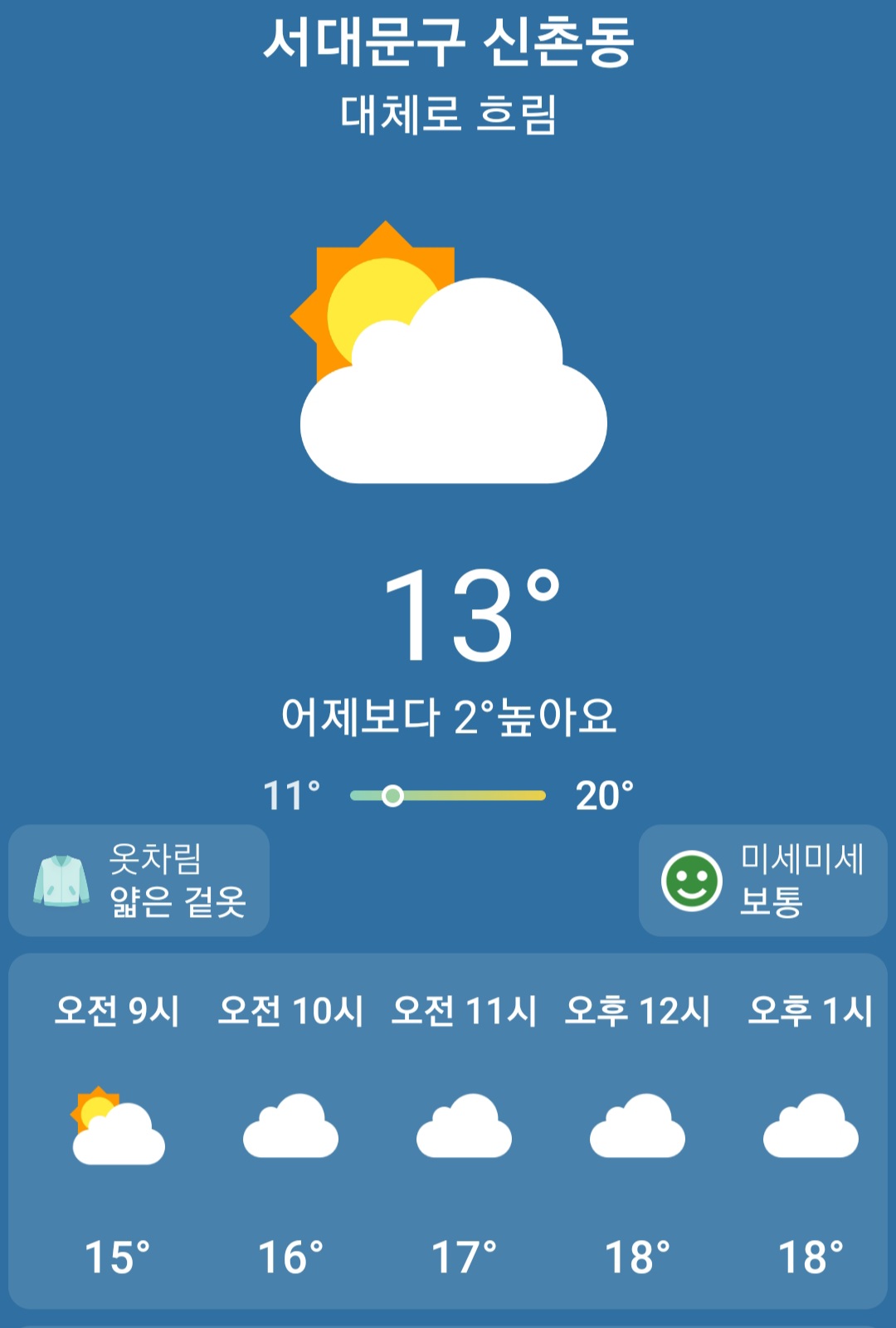Open the hourly forecast panel
This screenshot has width=896, height=1328.
tap(448, 1131)
